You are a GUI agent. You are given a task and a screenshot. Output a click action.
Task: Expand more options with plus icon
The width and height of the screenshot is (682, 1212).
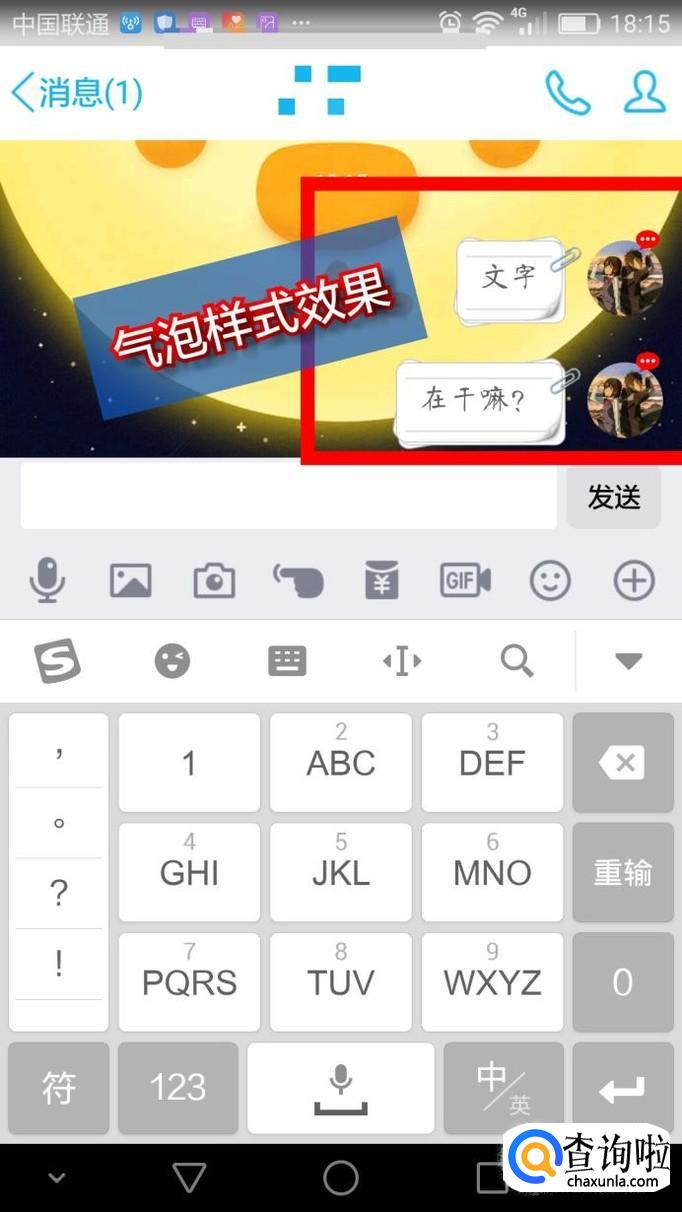[x=634, y=580]
